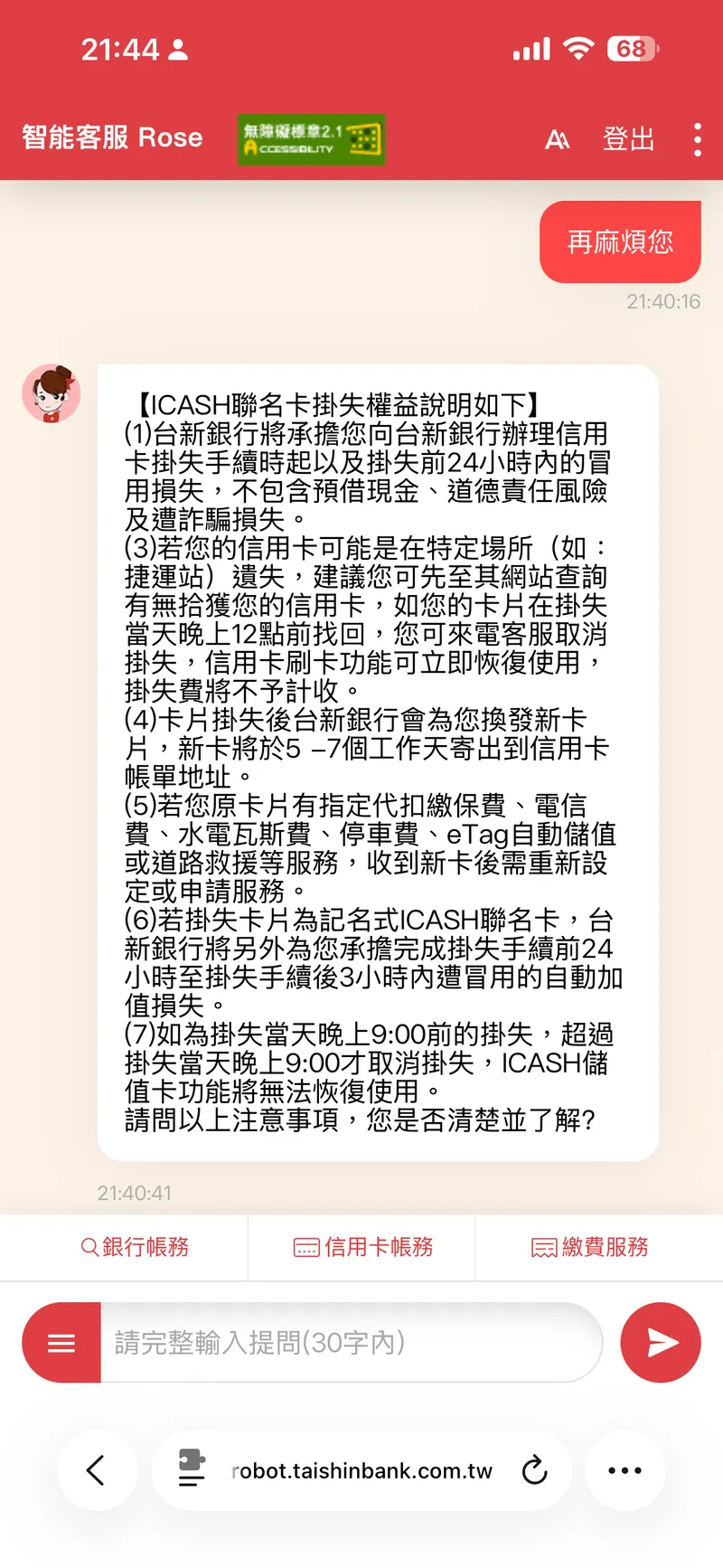The image size is (723, 1568).
Task: Tap the robot.taishinbank.com.tw address bar
Action: point(361,1470)
